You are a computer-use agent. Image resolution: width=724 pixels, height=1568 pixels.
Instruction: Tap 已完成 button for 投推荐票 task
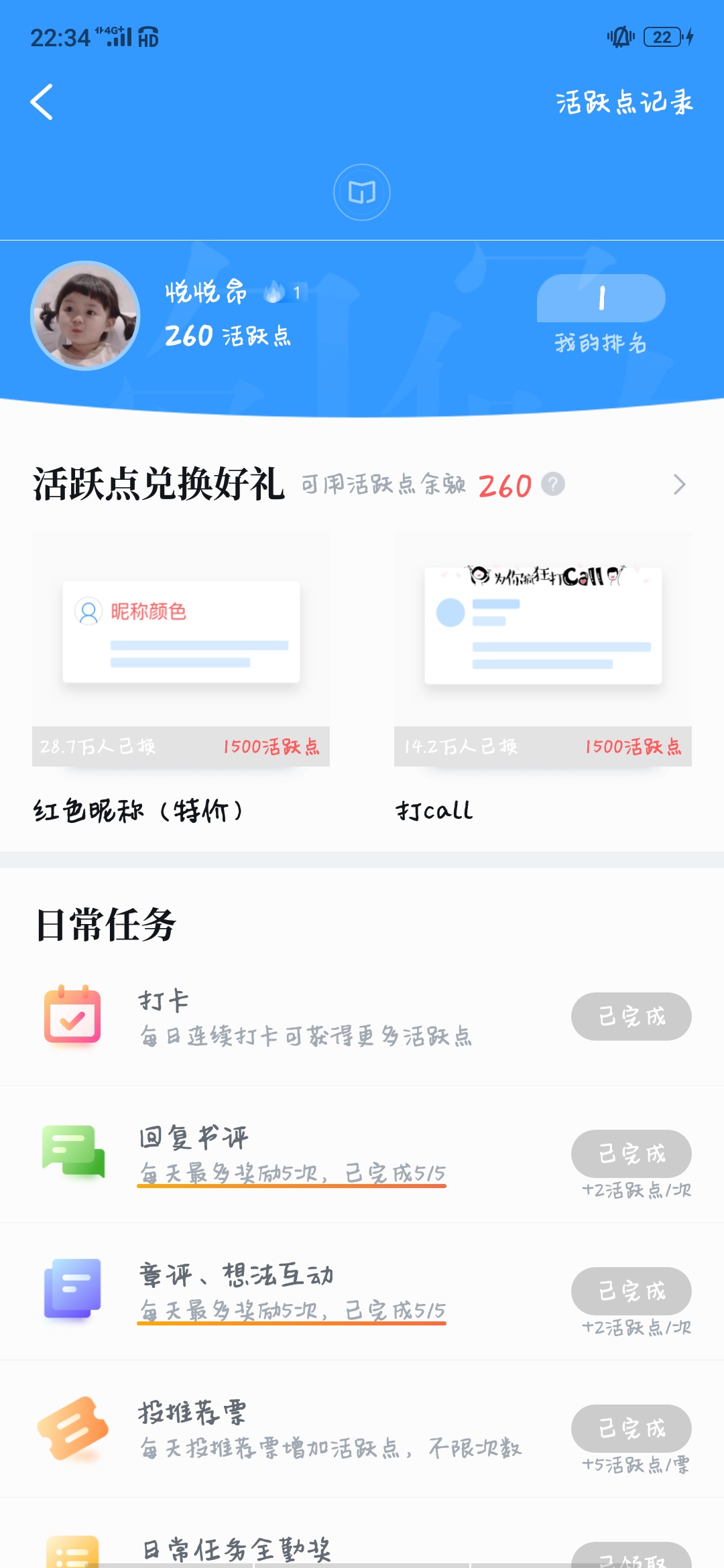click(x=631, y=1428)
